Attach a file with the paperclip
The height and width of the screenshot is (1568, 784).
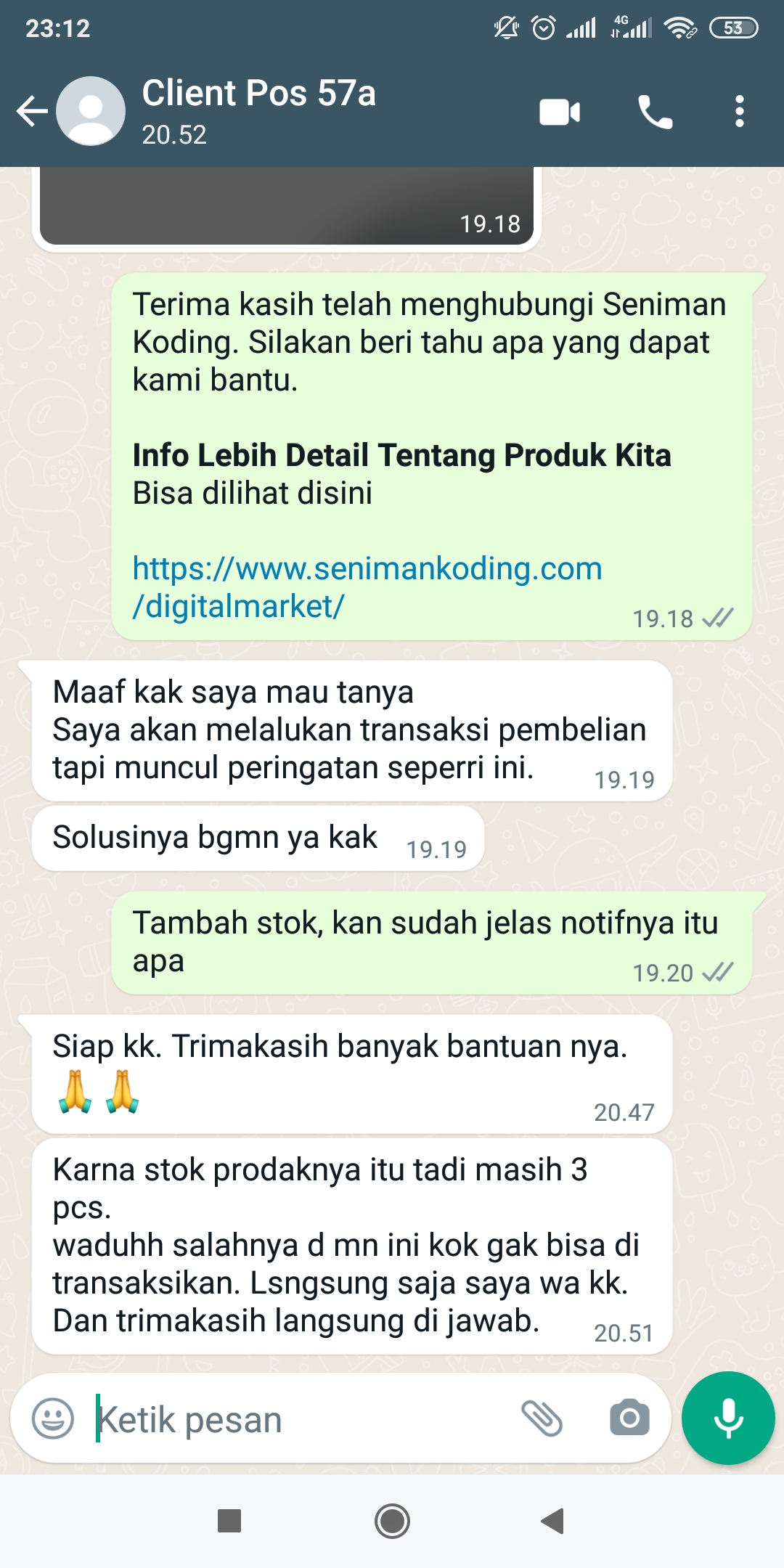[542, 1418]
